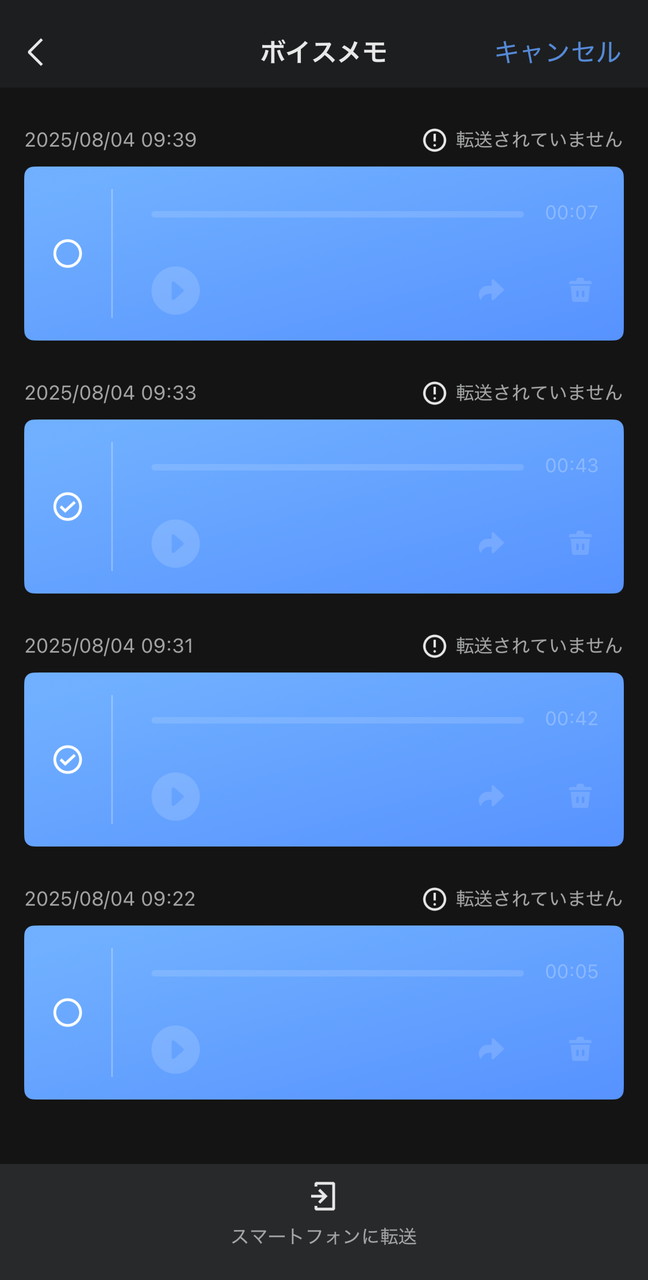
Task: Uncheck the 09:31 voice memo
Action: point(67,760)
